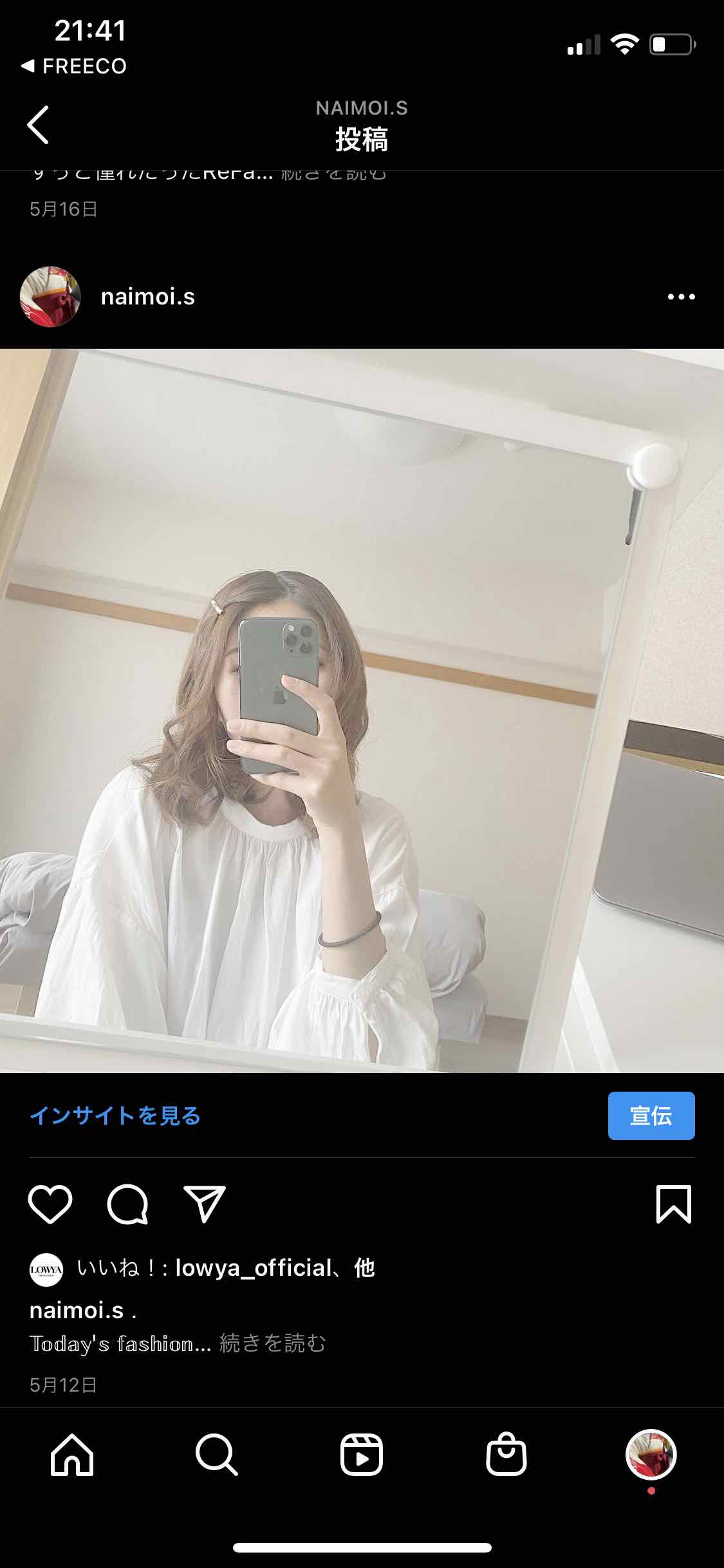Open the Reels tab
724x1568 pixels.
tap(362, 1455)
